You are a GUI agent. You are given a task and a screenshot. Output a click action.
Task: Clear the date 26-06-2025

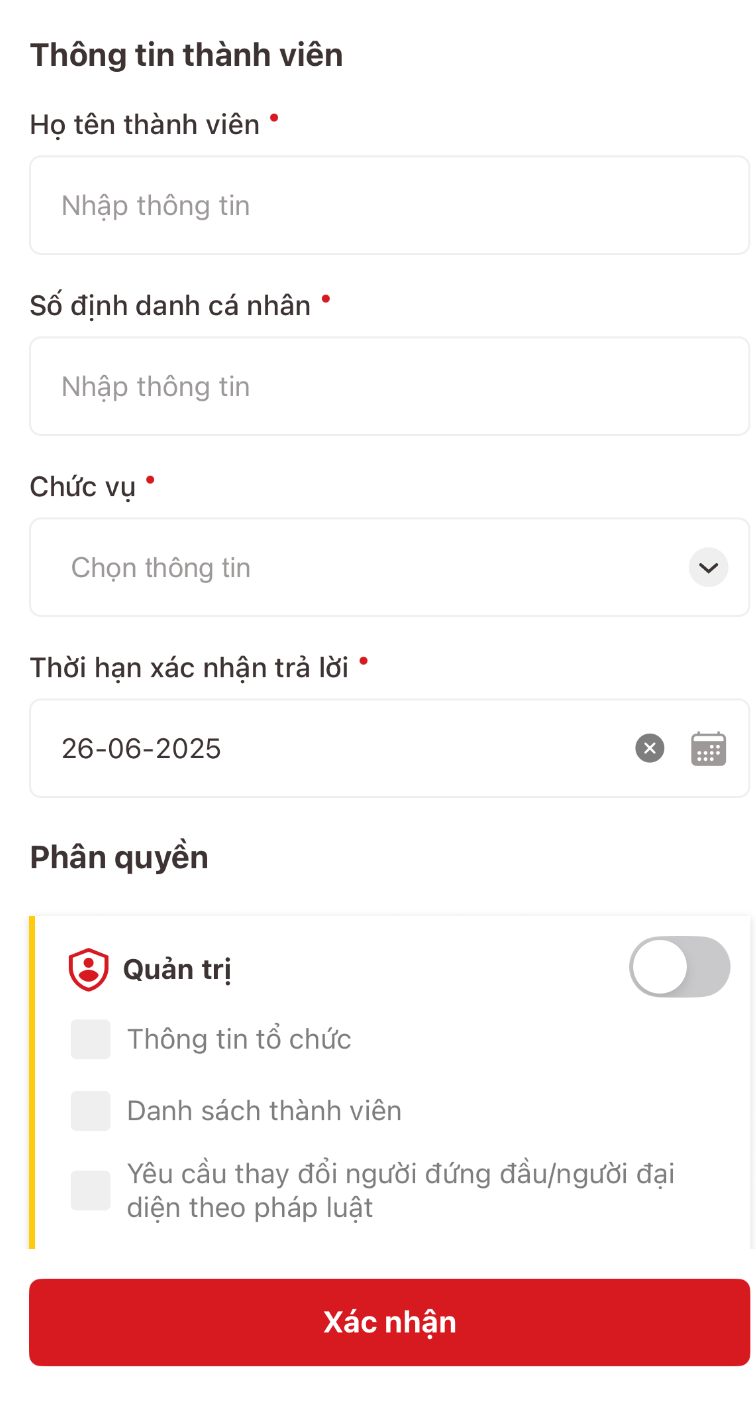650,748
